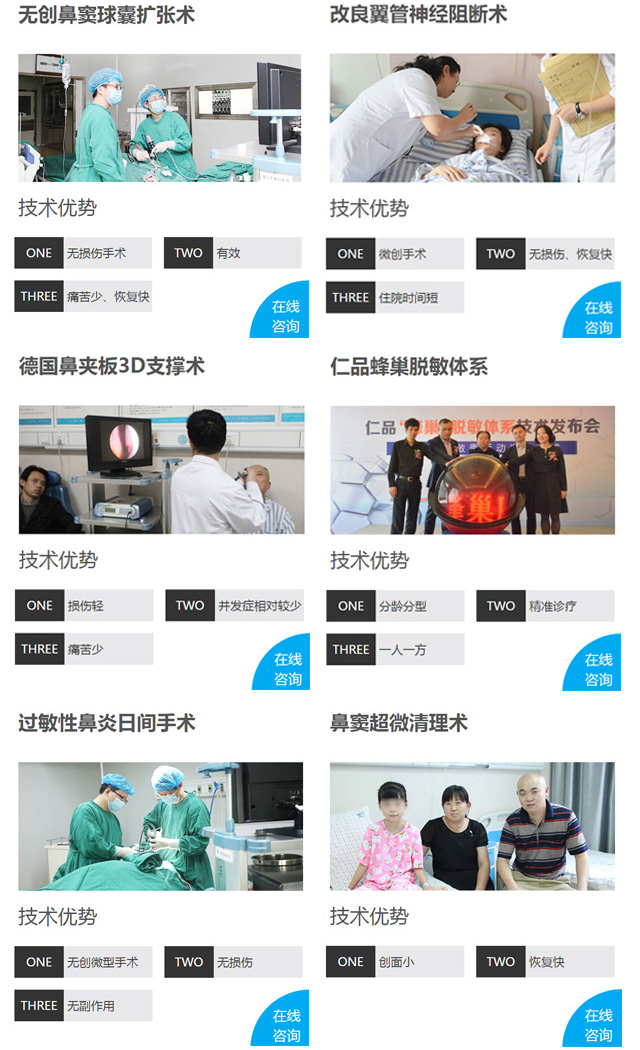Screen dimensions: 640x1050
Task: View the 仁品蜂巢脱敏体系 photo card
Action: click(x=472, y=470)
